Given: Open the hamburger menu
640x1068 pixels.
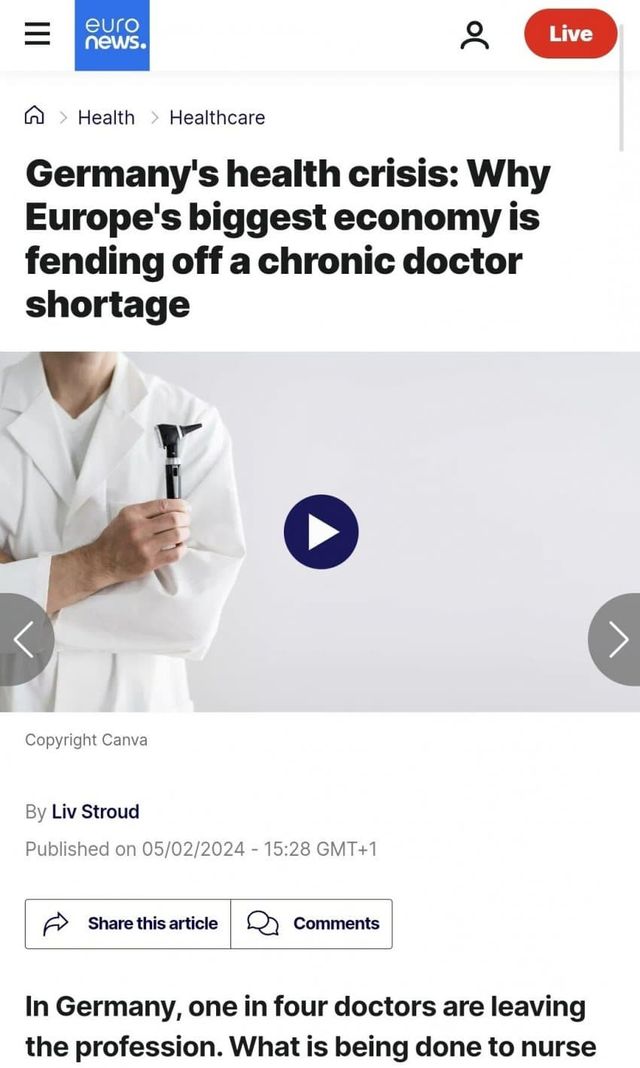Looking at the screenshot, I should (x=37, y=33).
